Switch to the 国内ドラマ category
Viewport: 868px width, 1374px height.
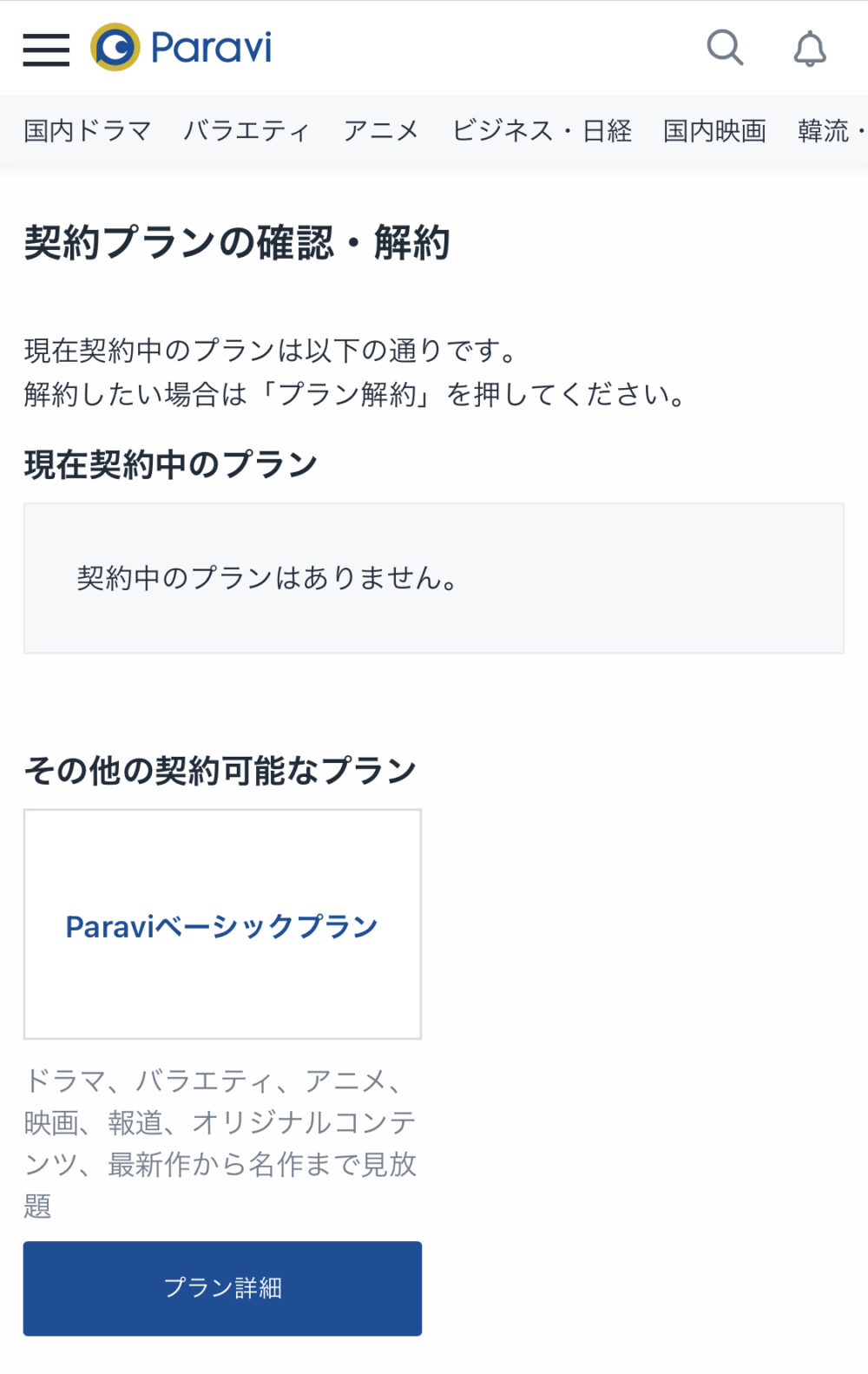[88, 131]
